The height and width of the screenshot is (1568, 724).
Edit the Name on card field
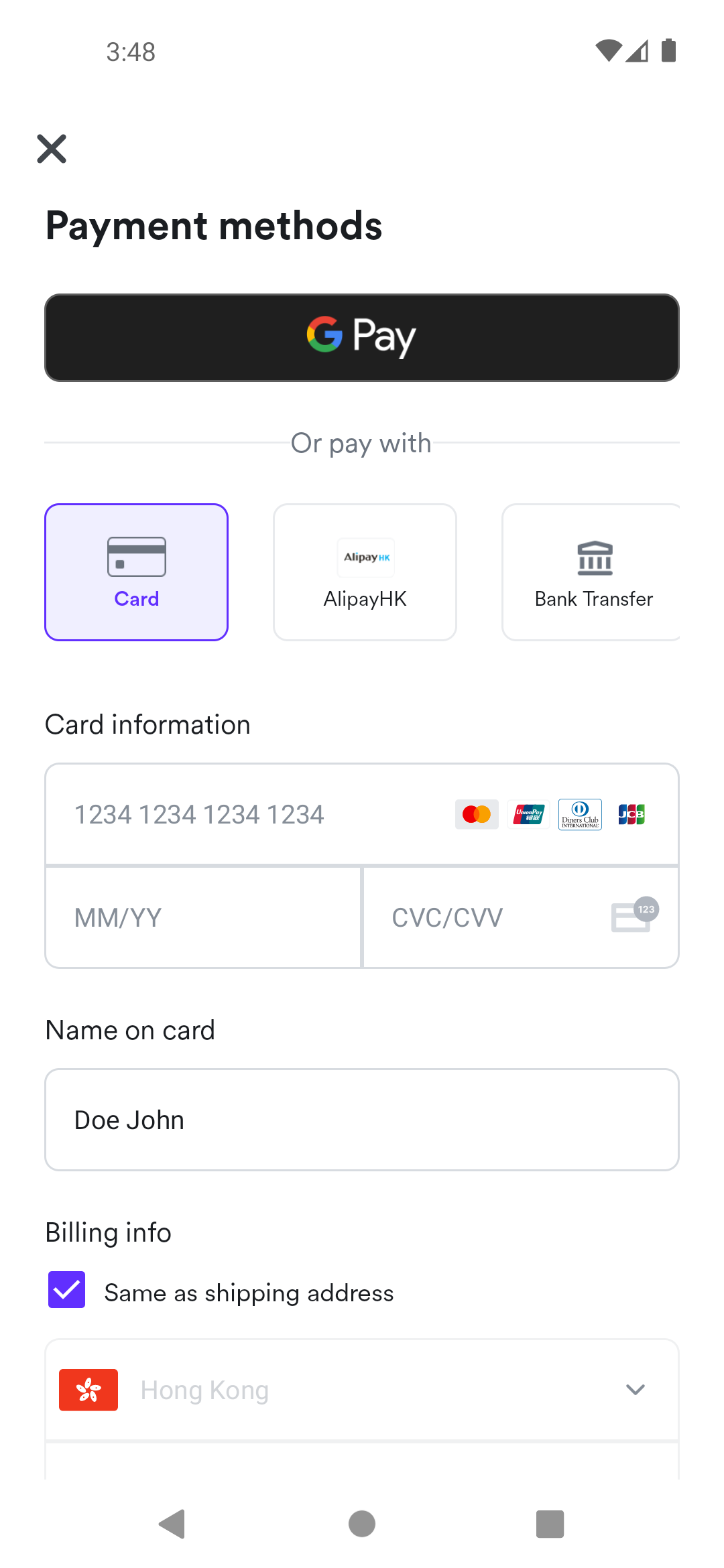362,1120
